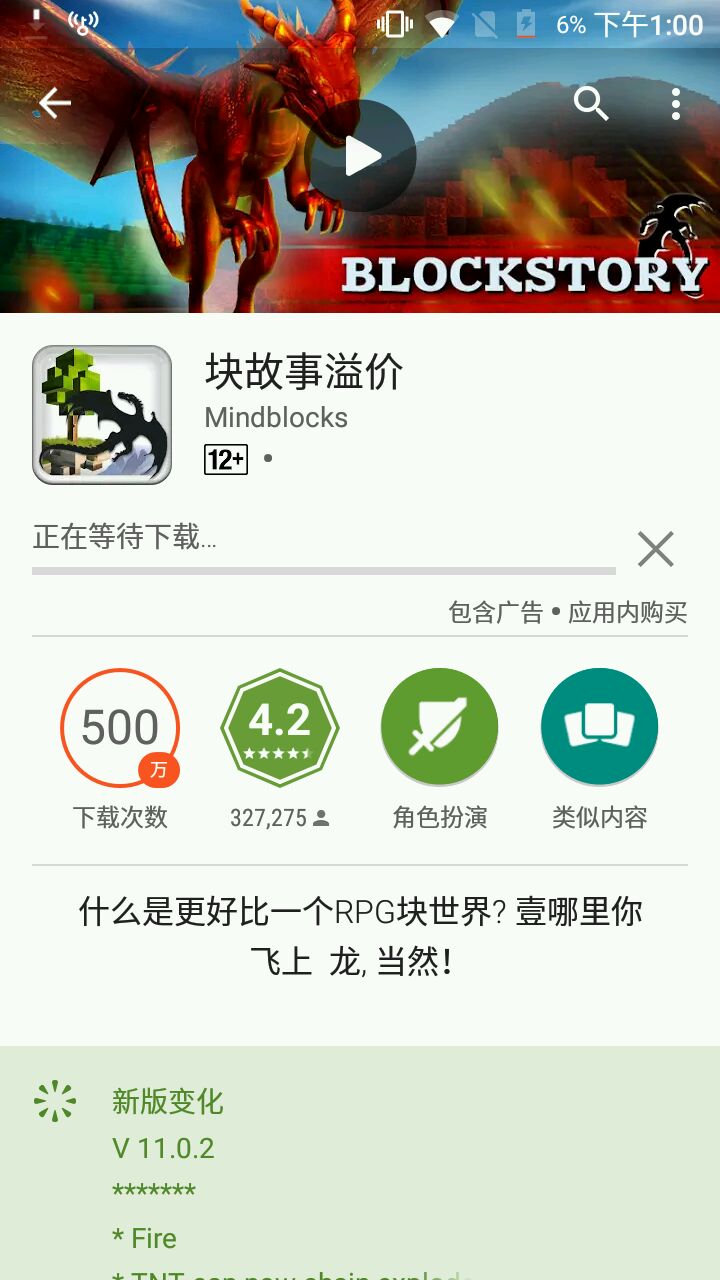
Task: Tap the 12+ content rating badge
Action: click(x=226, y=459)
